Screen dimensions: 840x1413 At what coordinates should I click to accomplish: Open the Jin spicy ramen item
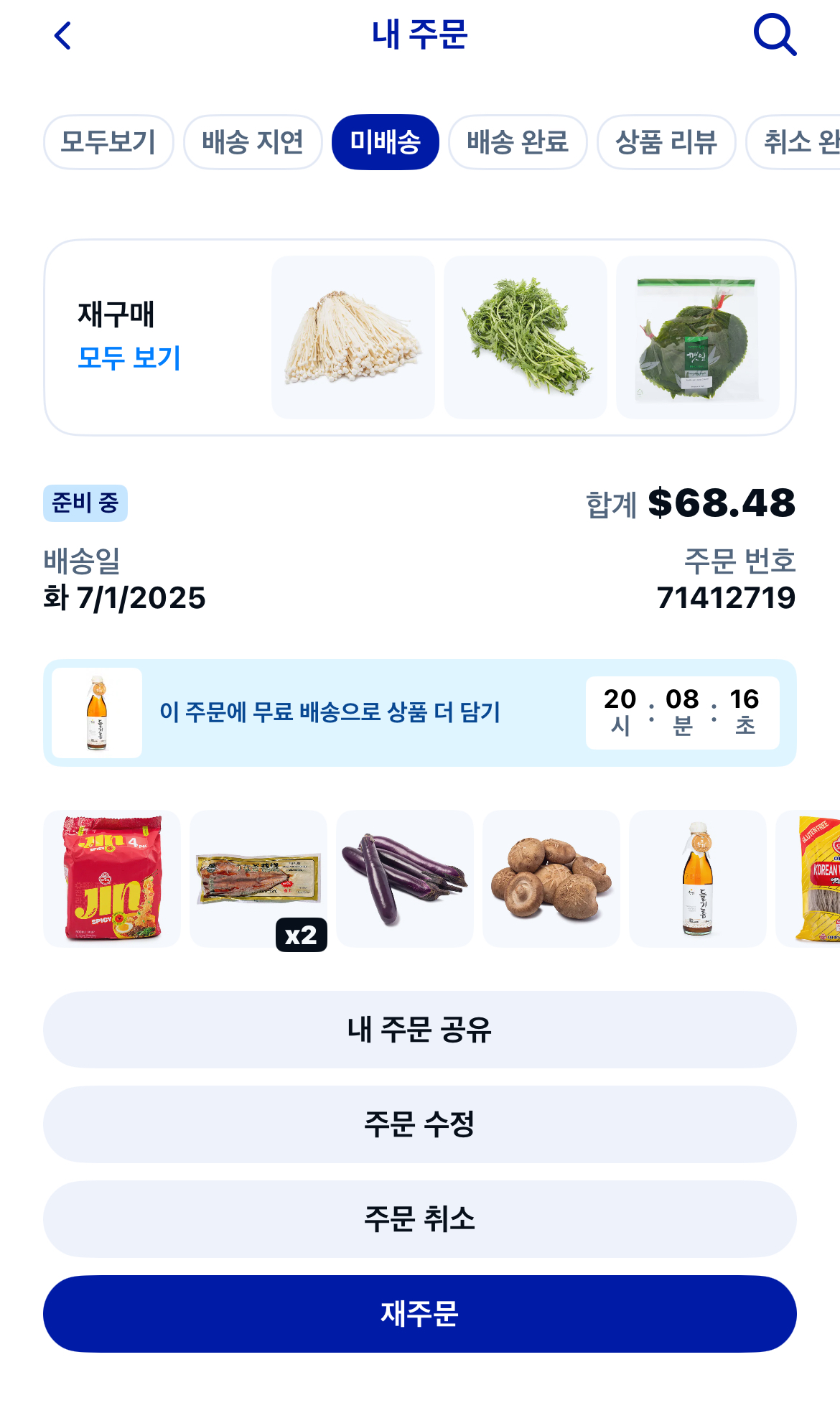coord(112,879)
